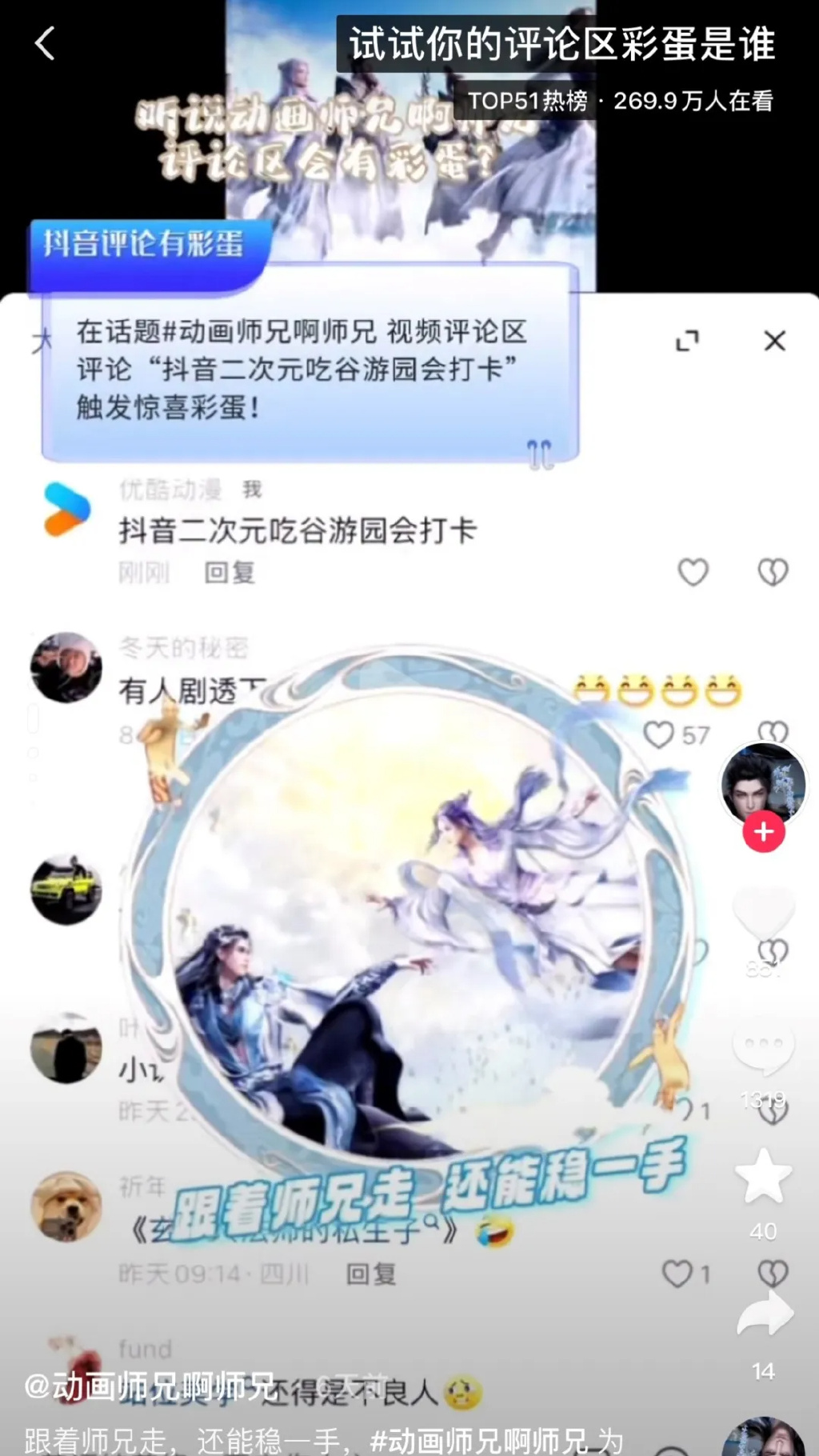Open the #动画师兄啊师兄 hashtag in the caption

[479, 1441]
